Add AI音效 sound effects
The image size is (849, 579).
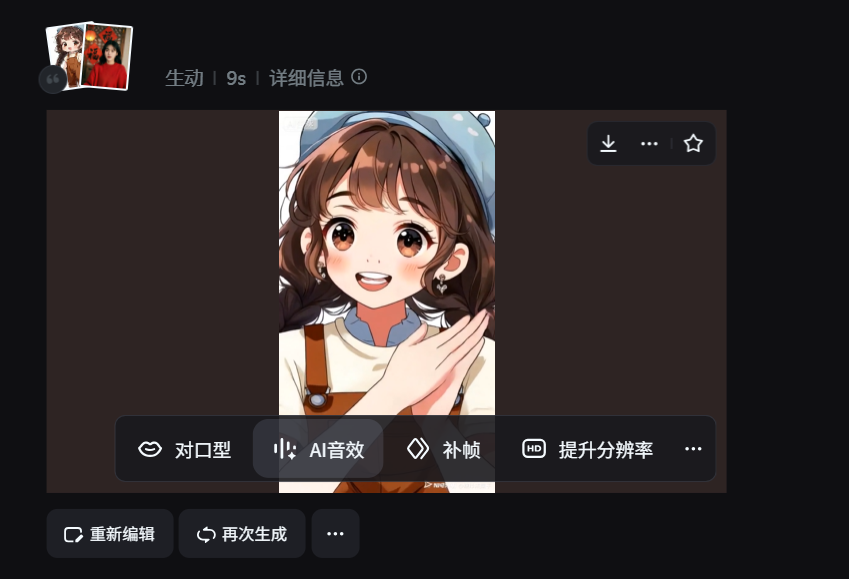tap(318, 450)
